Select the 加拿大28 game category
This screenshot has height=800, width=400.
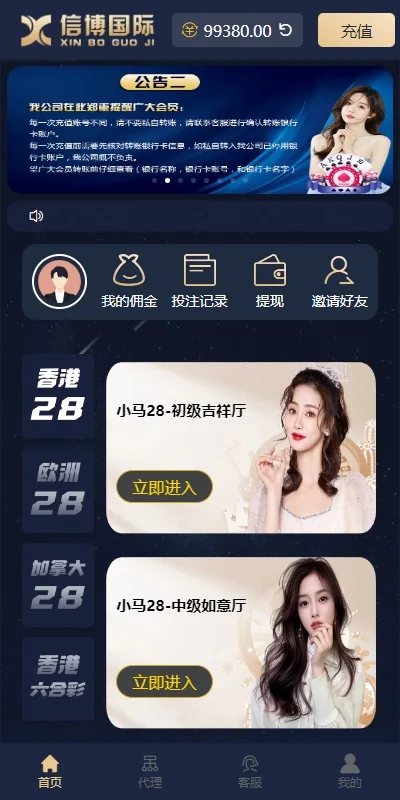[58, 585]
